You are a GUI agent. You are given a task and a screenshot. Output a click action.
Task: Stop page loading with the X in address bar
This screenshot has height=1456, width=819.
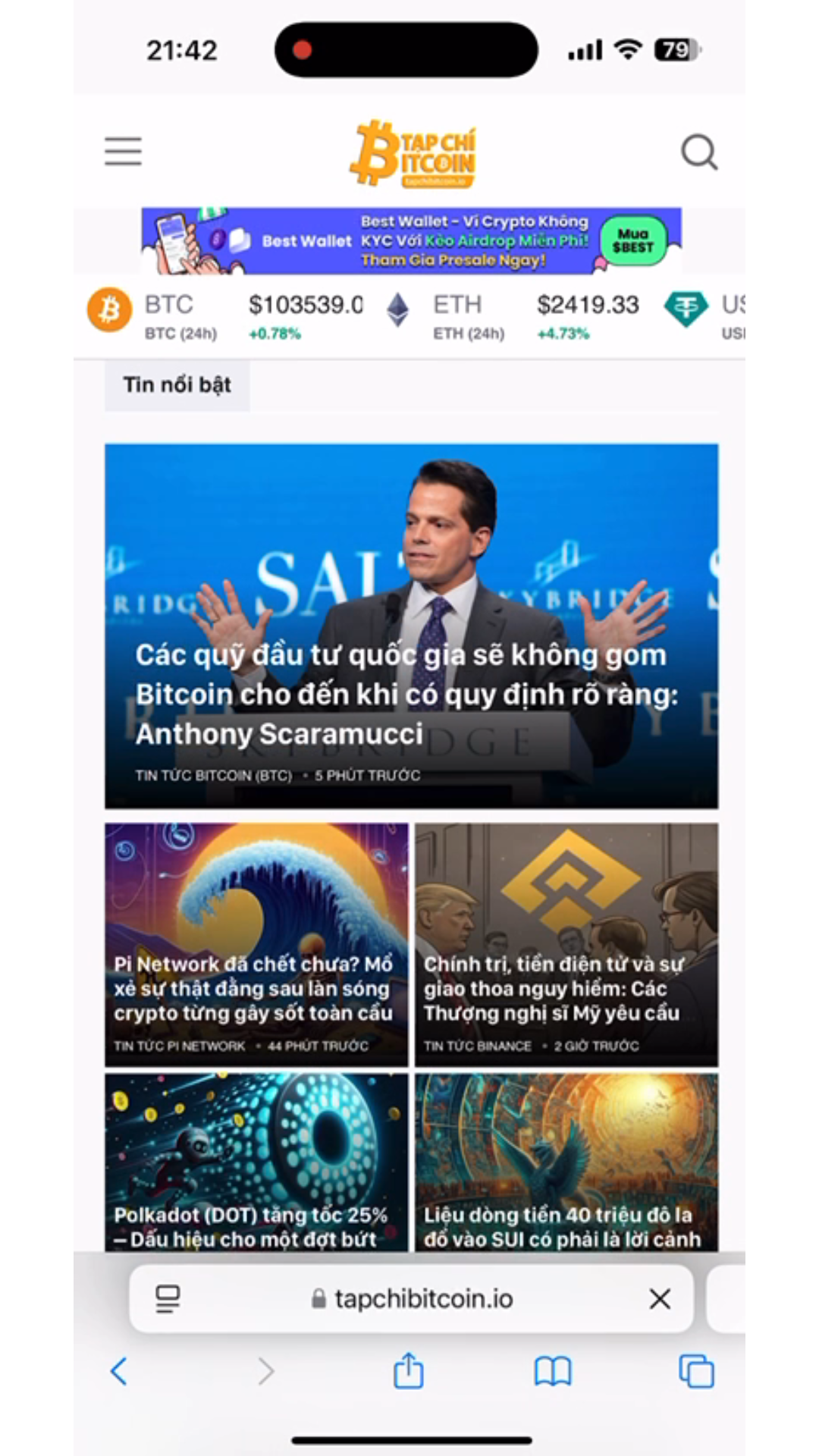(659, 1298)
